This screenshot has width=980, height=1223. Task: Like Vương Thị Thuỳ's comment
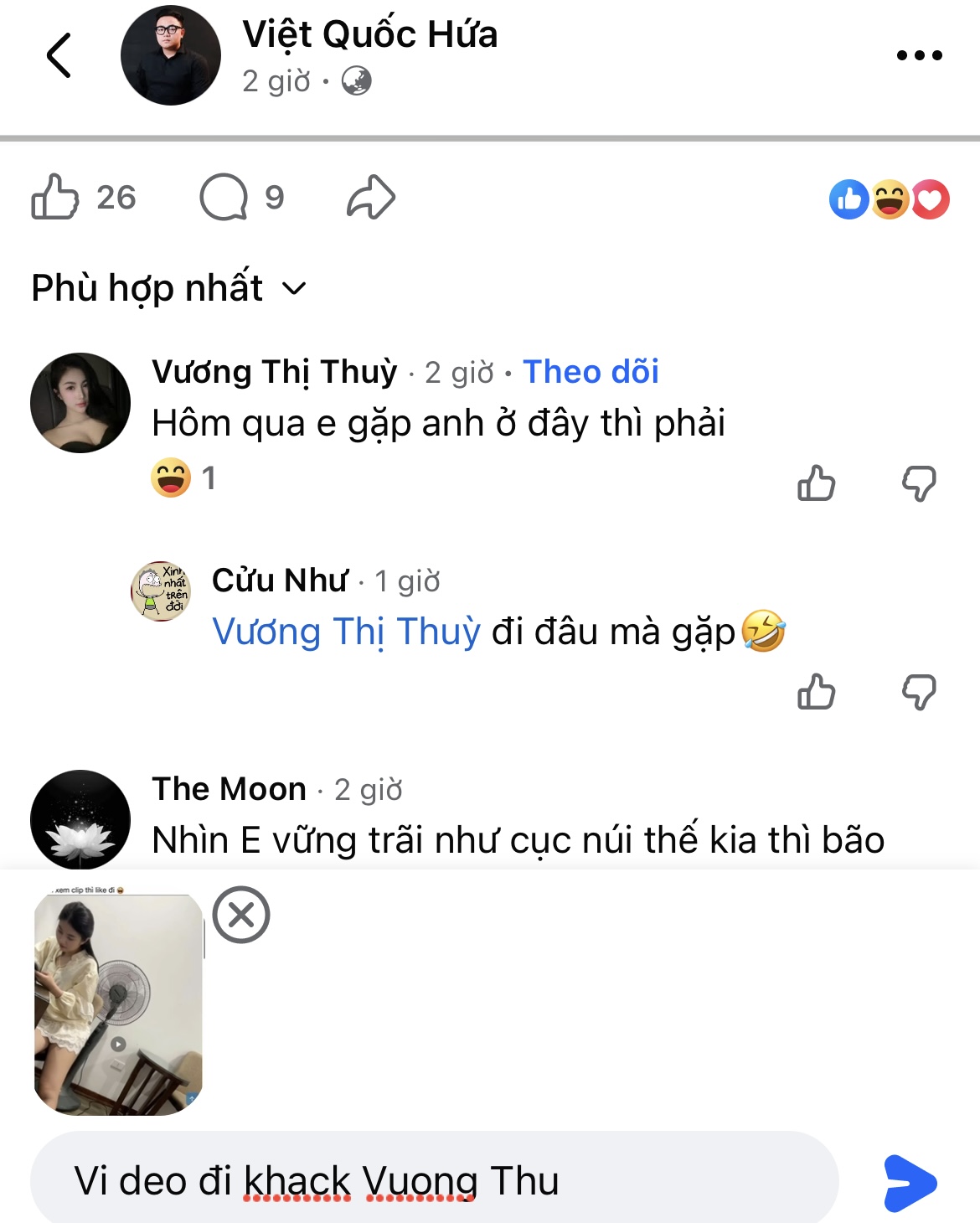816,482
